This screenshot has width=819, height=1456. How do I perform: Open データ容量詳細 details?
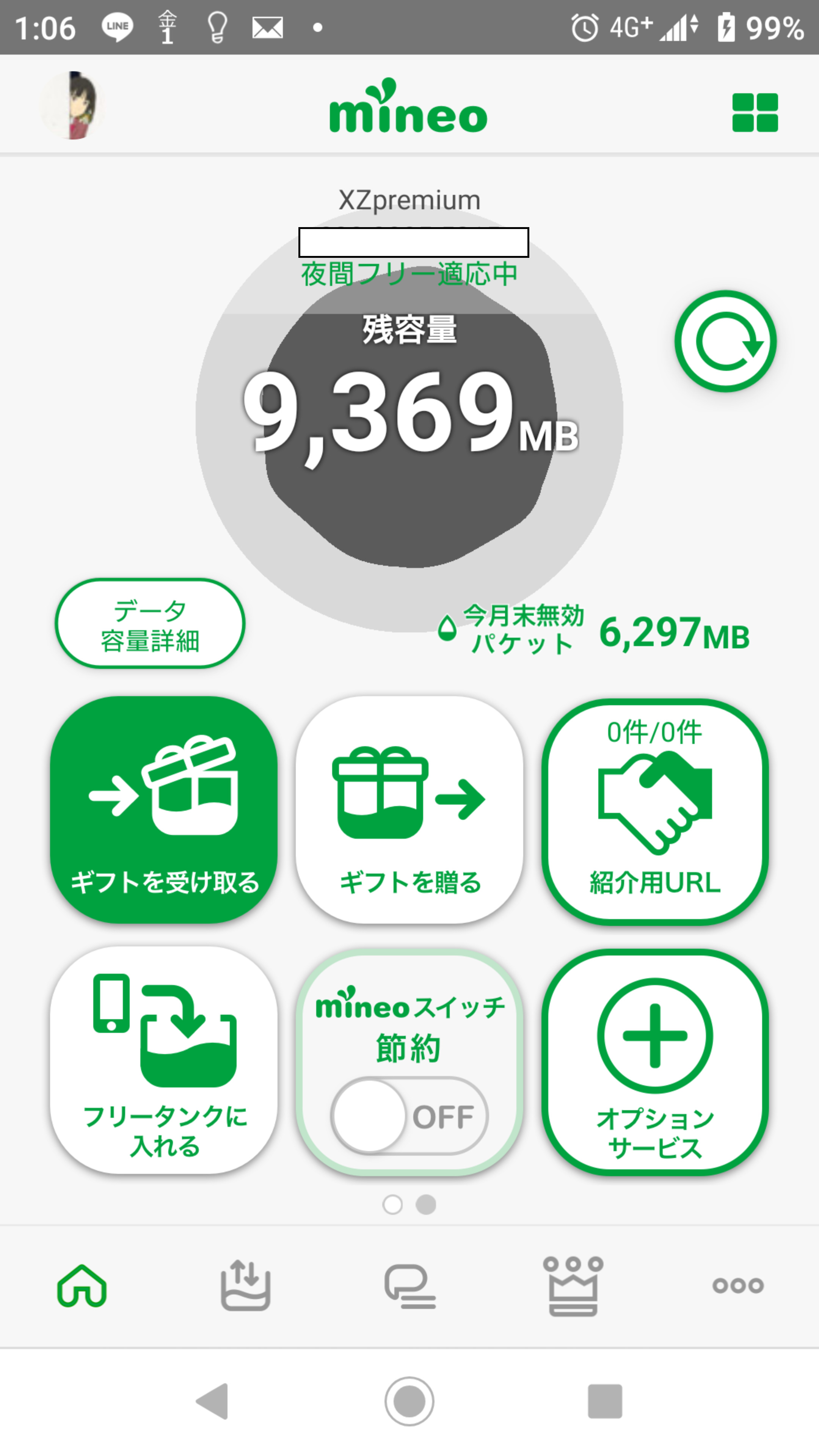point(150,624)
